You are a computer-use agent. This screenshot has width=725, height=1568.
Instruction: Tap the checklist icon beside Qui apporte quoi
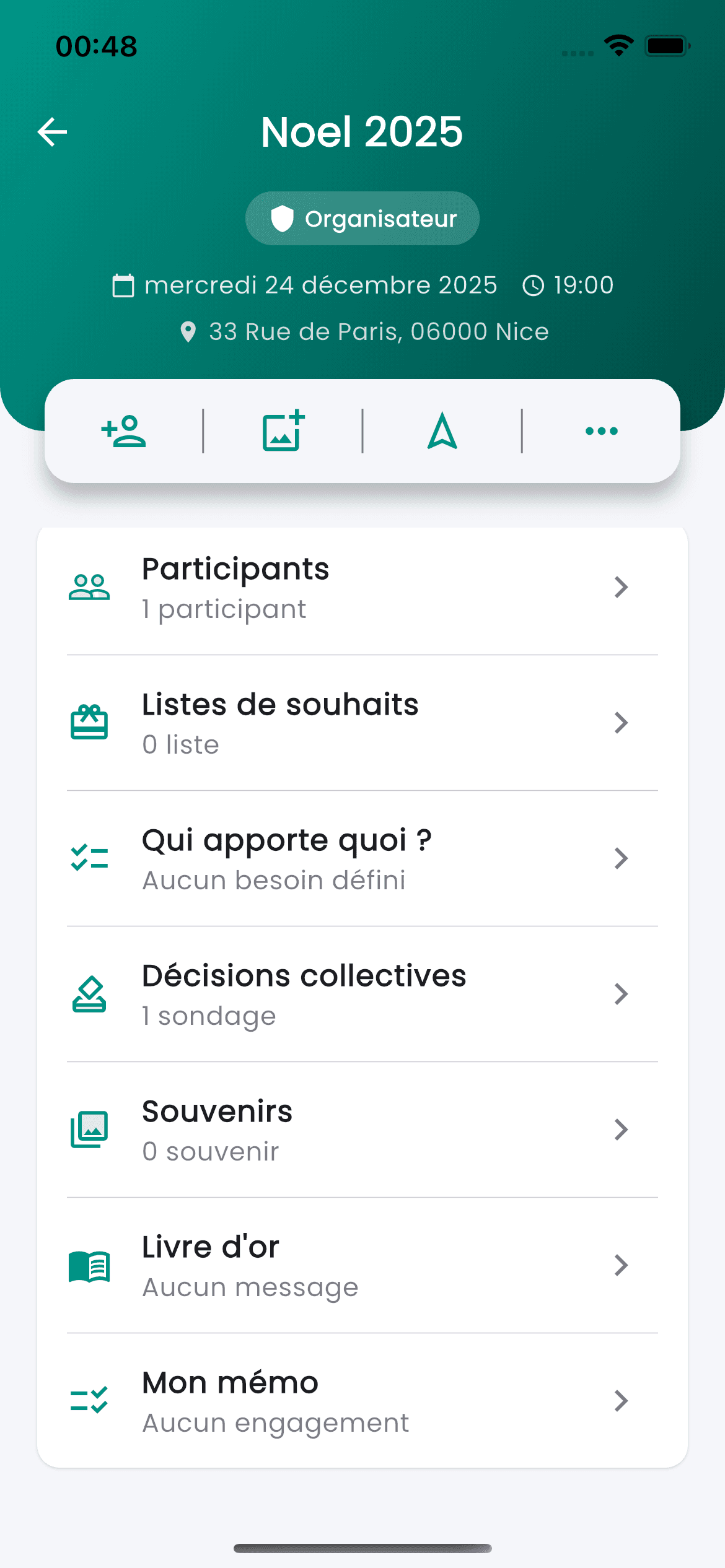[89, 858]
